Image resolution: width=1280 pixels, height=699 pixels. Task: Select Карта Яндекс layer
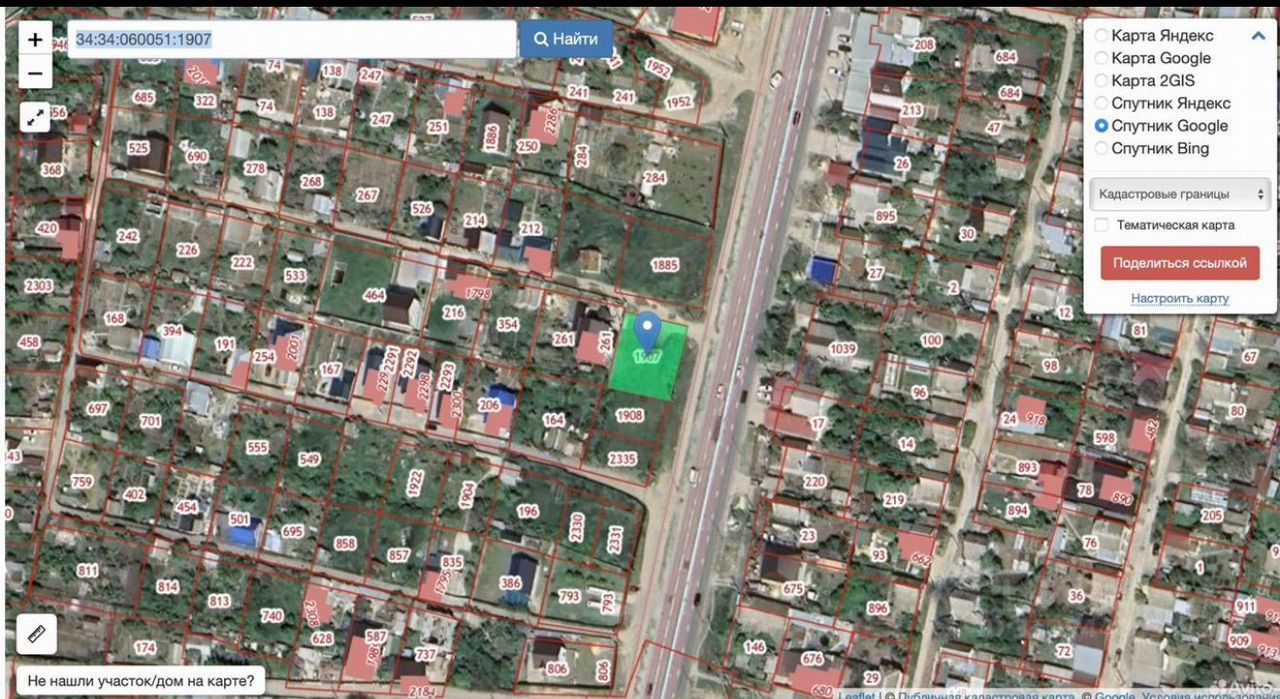1102,35
